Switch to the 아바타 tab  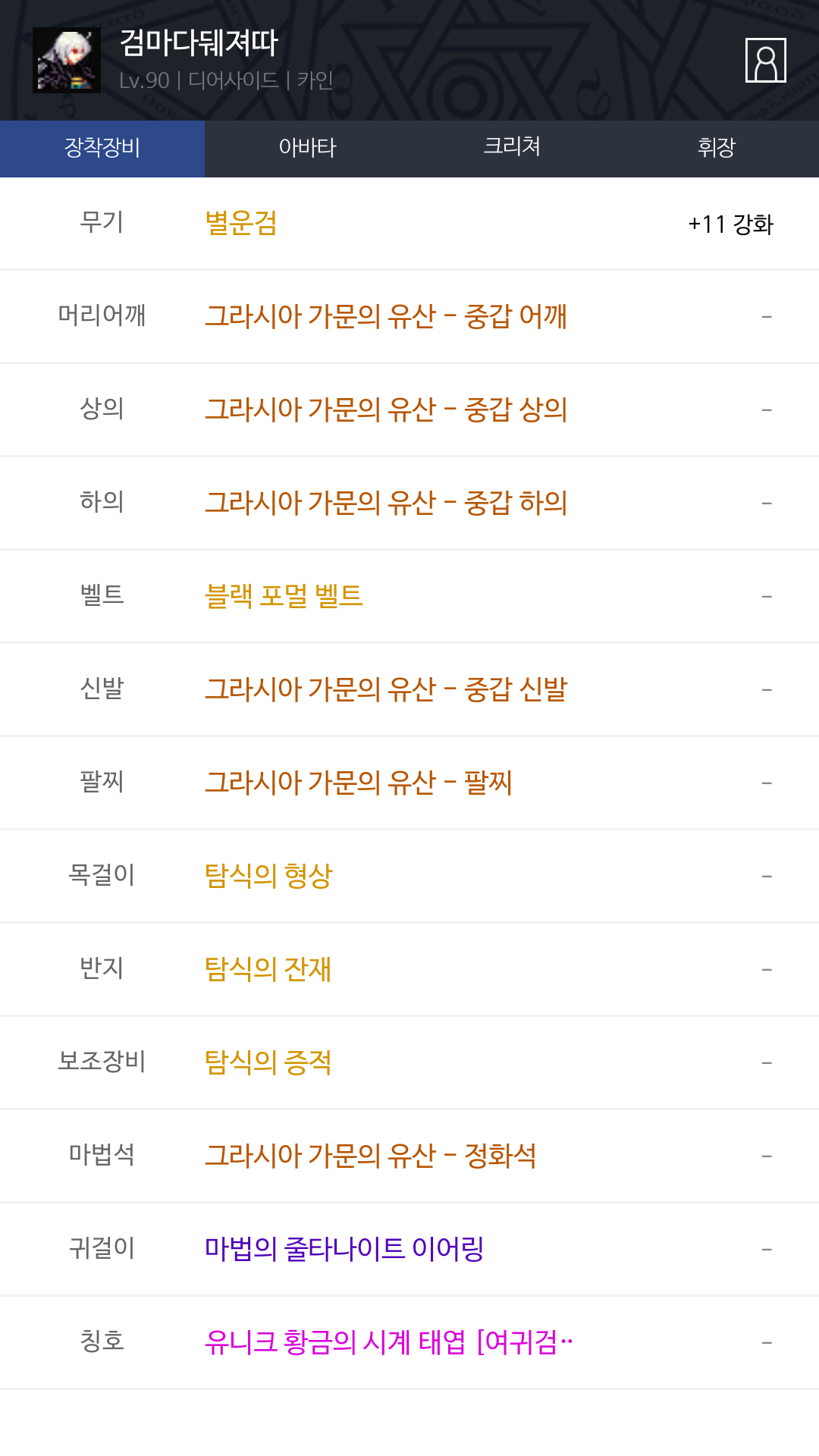(307, 149)
